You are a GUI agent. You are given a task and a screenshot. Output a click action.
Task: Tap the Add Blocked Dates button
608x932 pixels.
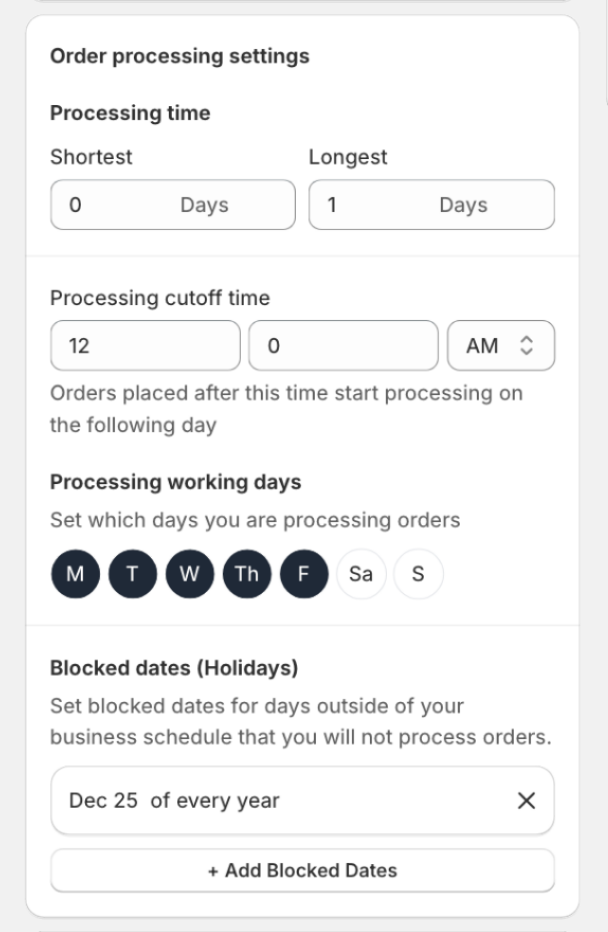[x=302, y=870]
